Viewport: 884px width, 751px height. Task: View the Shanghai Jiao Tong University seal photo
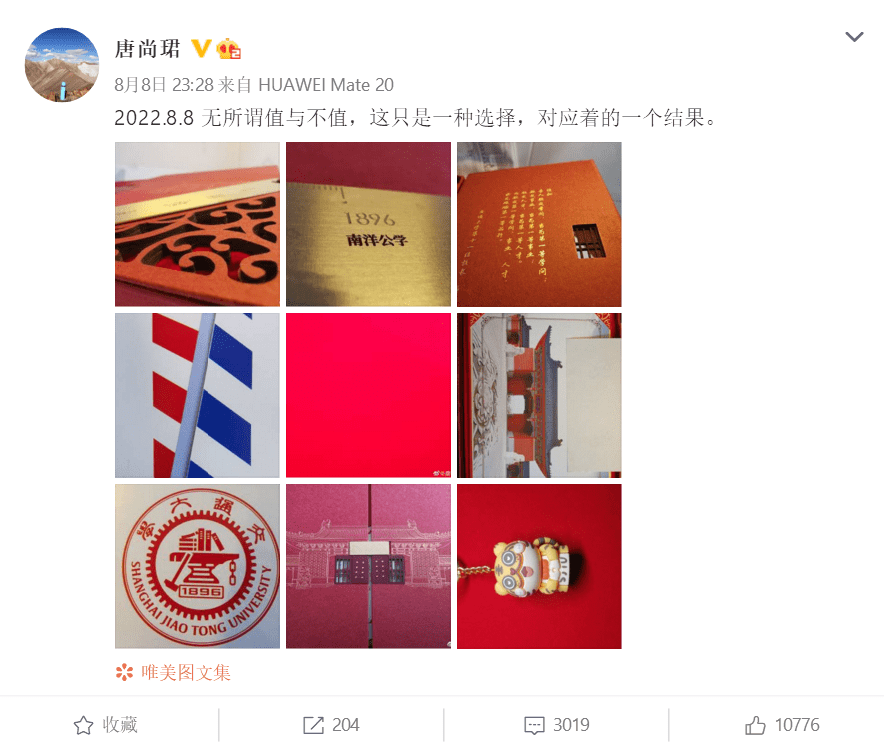197,566
